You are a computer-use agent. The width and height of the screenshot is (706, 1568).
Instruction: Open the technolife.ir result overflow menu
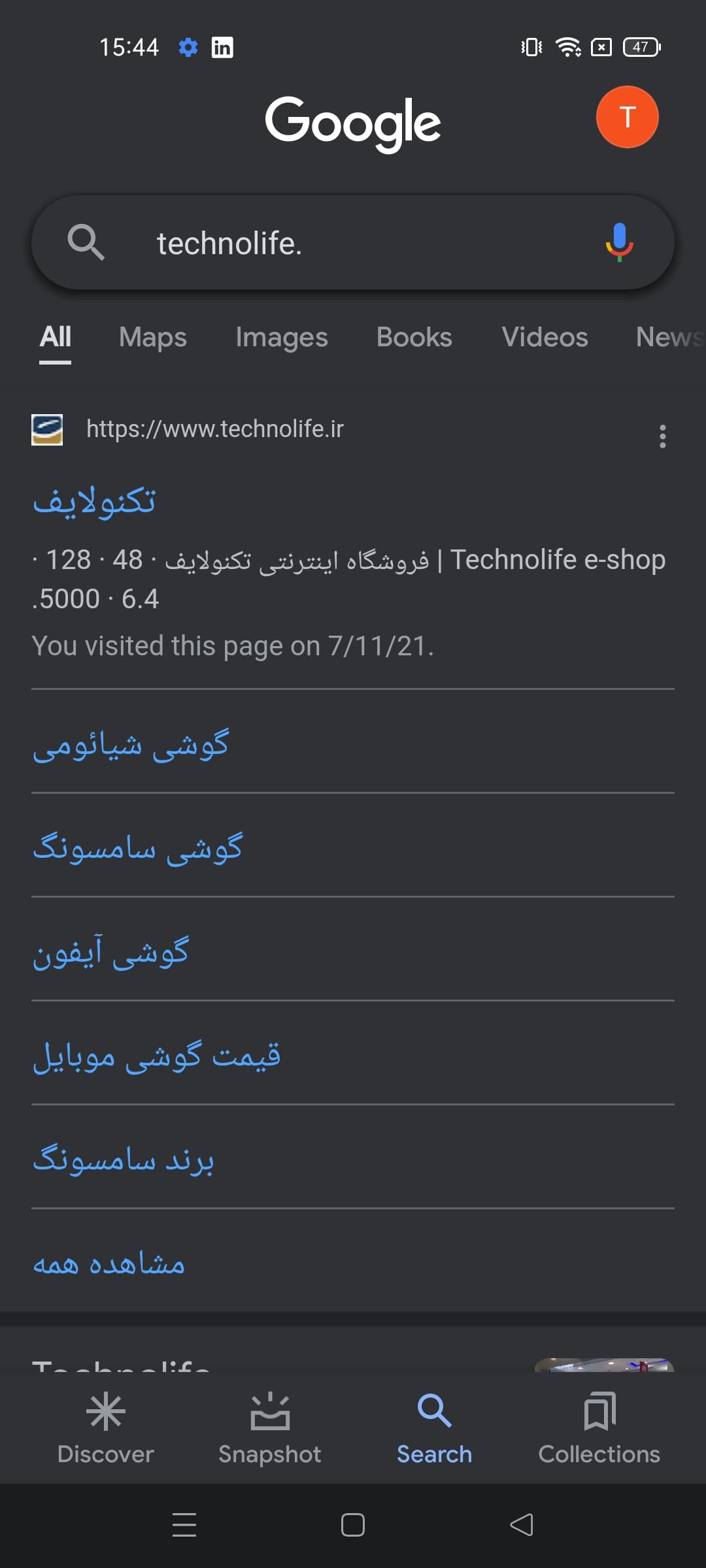662,436
